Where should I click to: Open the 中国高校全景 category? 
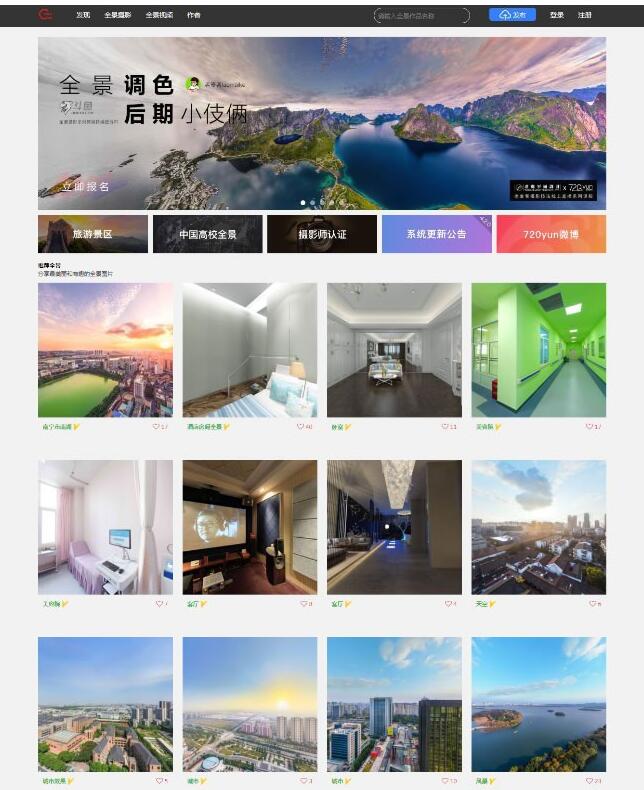pyautogui.click(x=208, y=234)
